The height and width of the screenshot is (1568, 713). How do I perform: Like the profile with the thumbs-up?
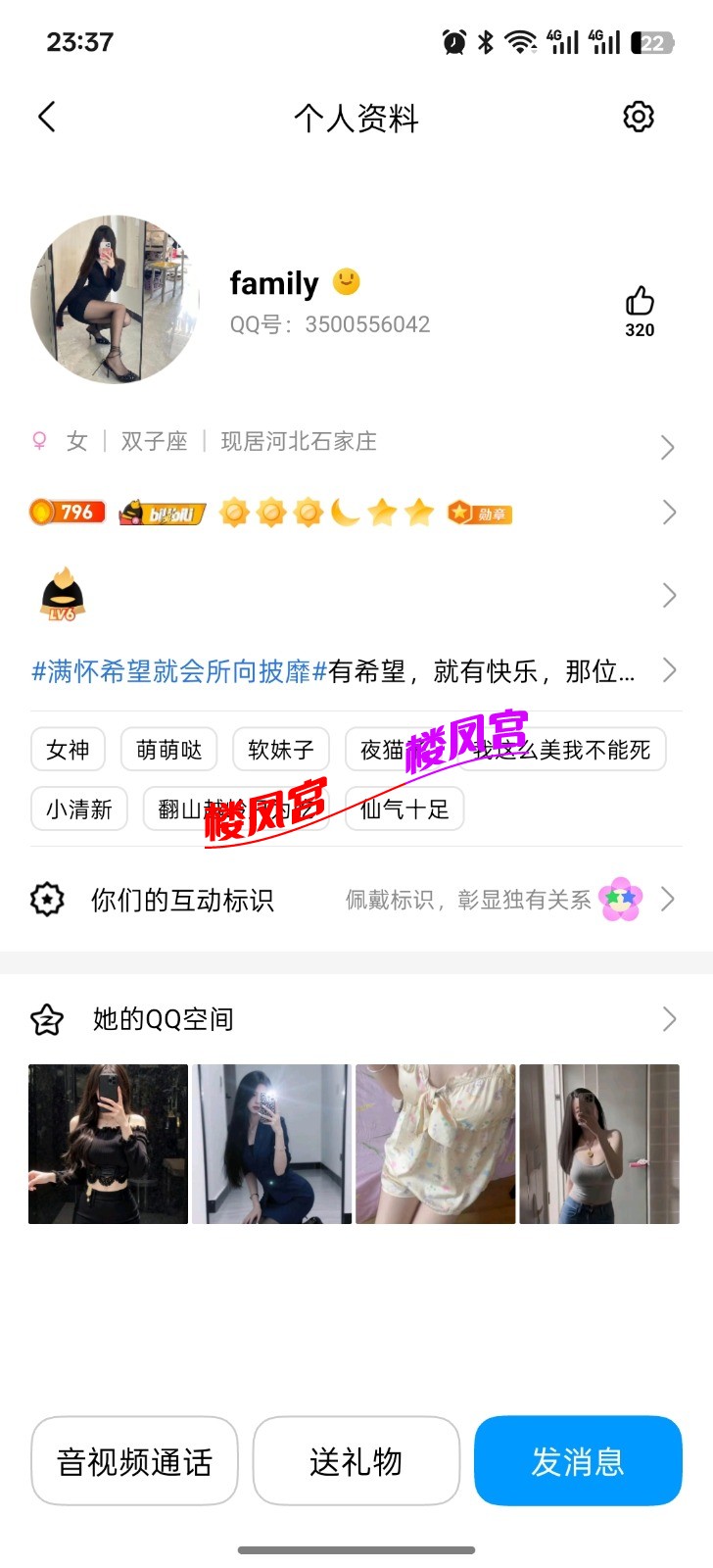[x=640, y=302]
